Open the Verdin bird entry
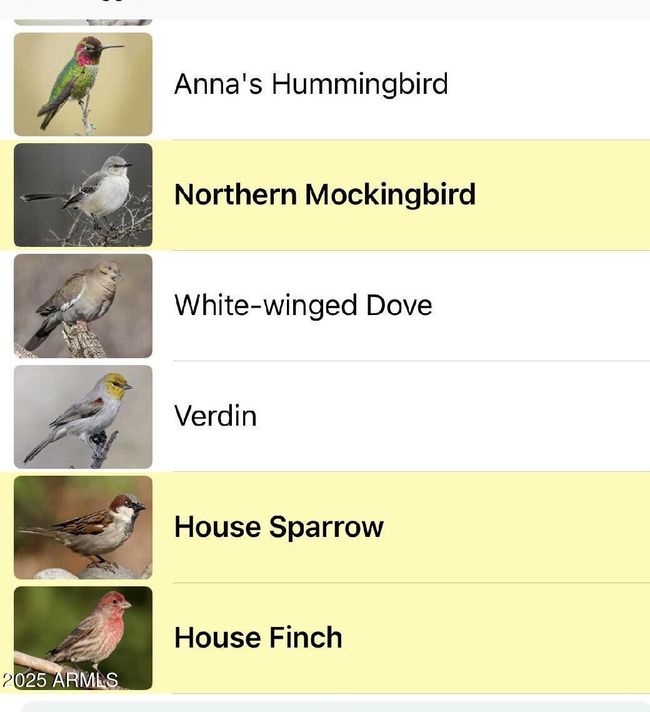The width and height of the screenshot is (650, 712). coord(215,416)
